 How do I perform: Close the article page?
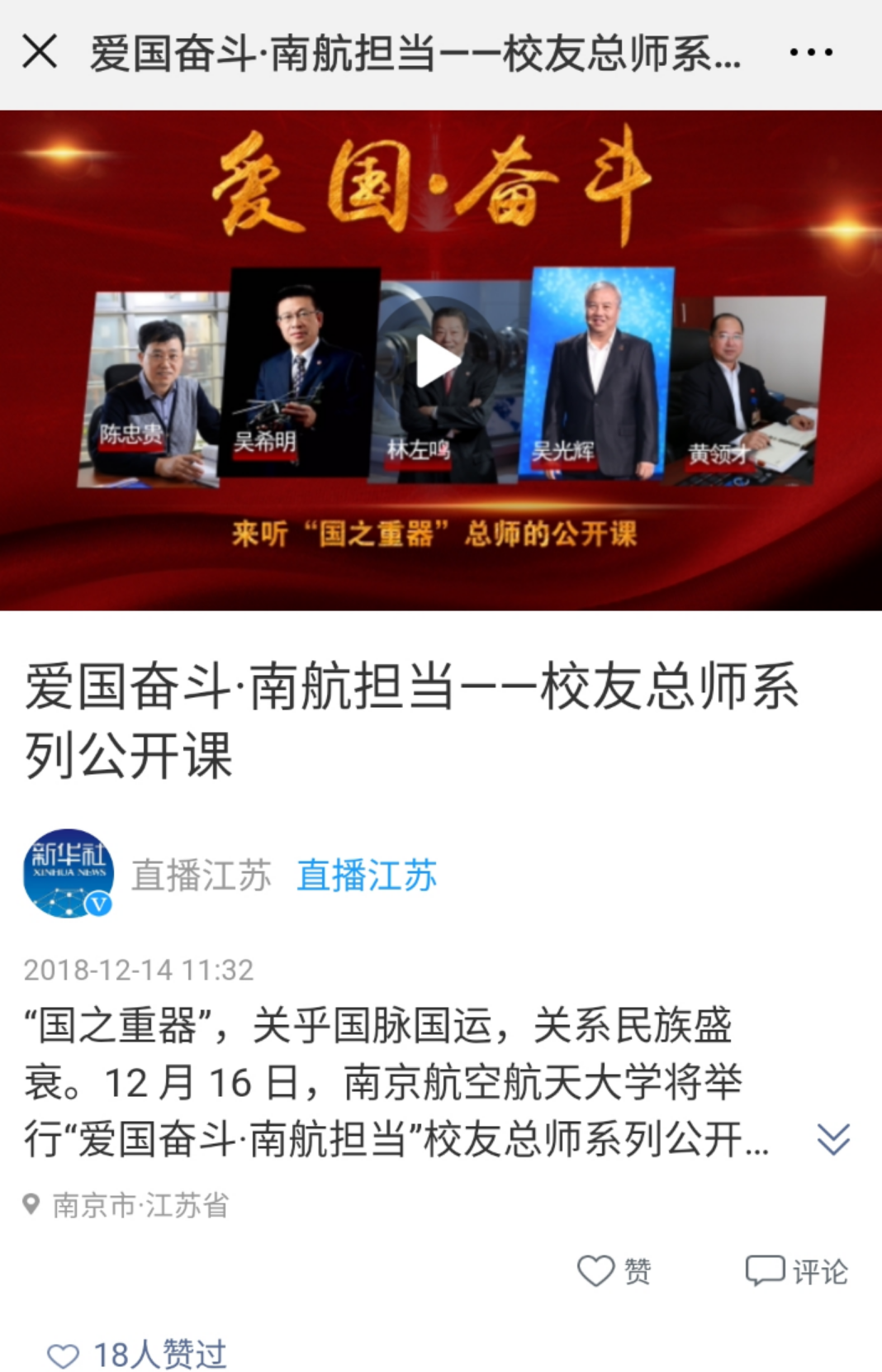(x=40, y=52)
